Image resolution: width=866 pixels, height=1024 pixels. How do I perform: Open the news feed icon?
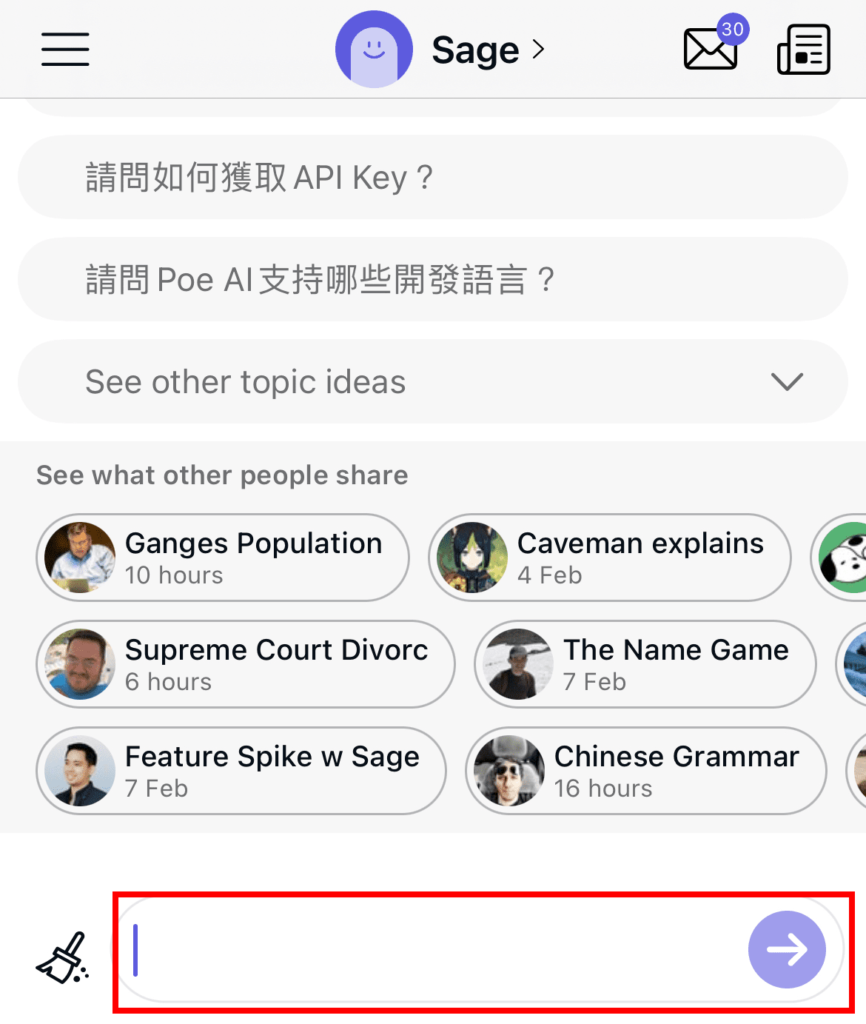click(x=804, y=49)
